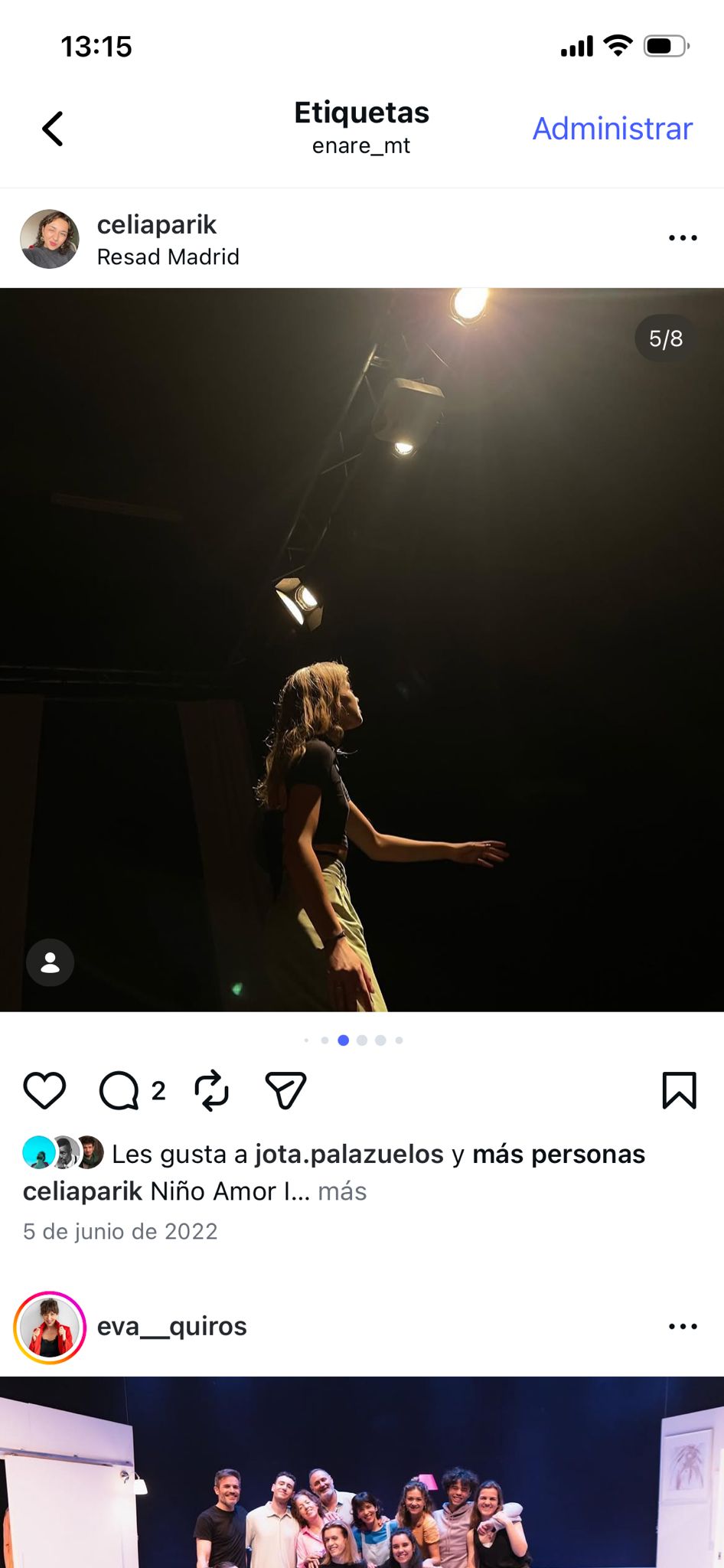Go back from the Etiquetas screen
Image resolution: width=724 pixels, height=1568 pixels.
(x=53, y=129)
